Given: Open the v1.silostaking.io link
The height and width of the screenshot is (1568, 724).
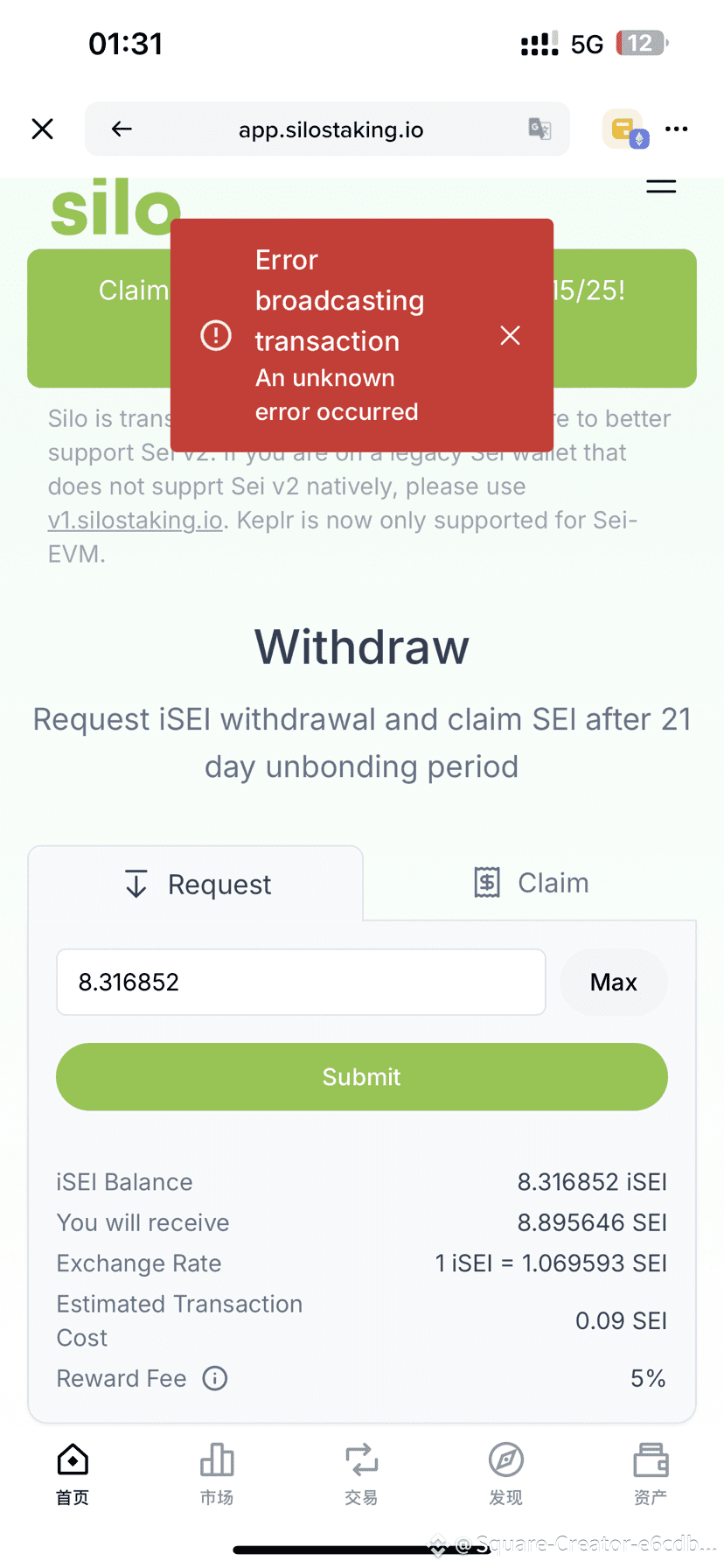Looking at the screenshot, I should [x=136, y=520].
